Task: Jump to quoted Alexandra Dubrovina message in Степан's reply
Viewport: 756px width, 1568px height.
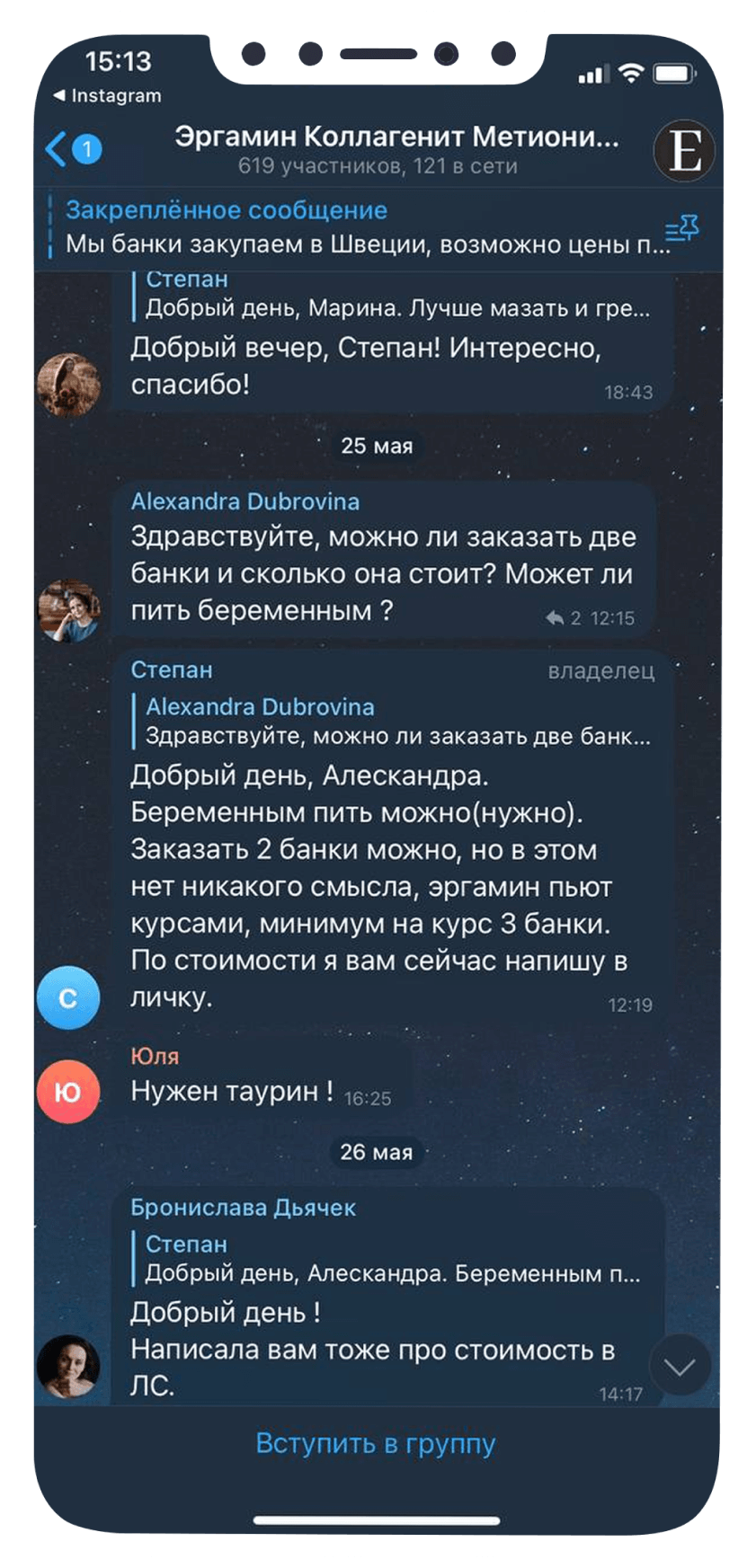Action: (396, 722)
